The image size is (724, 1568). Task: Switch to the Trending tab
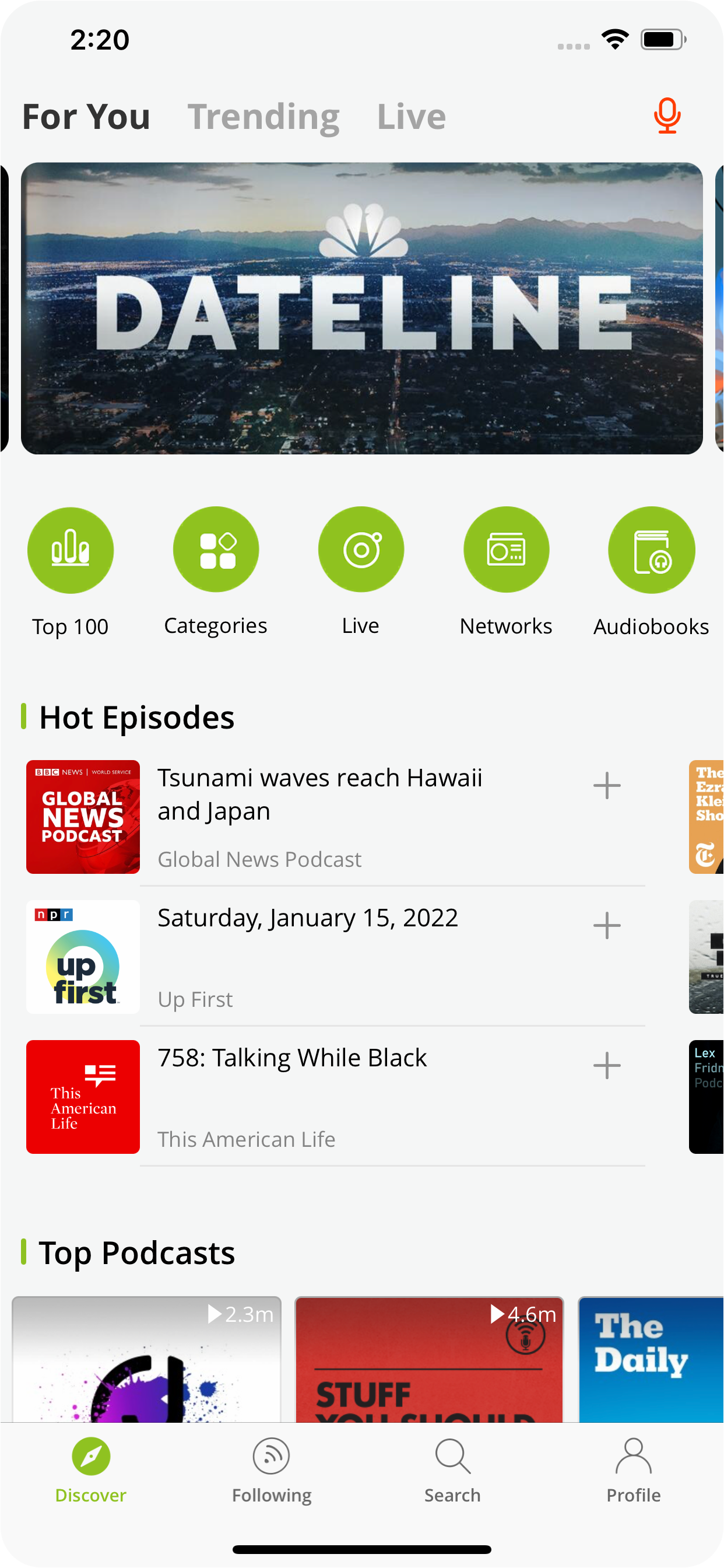pos(265,116)
